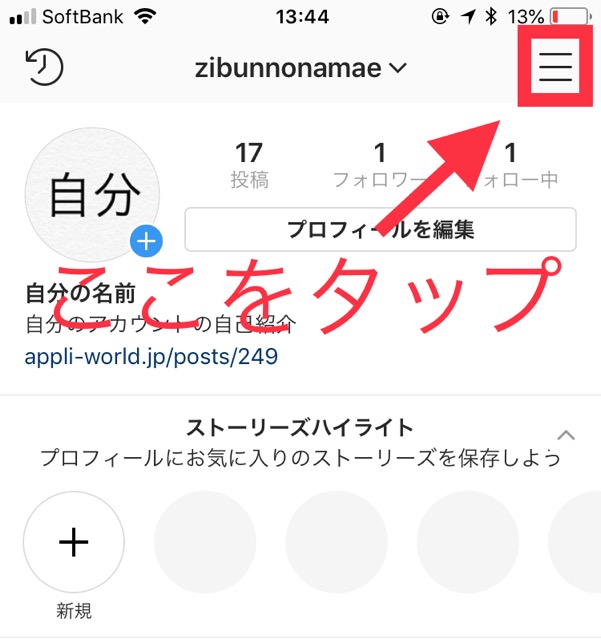
Task: Create a 新規 story highlight
Action: (73, 543)
